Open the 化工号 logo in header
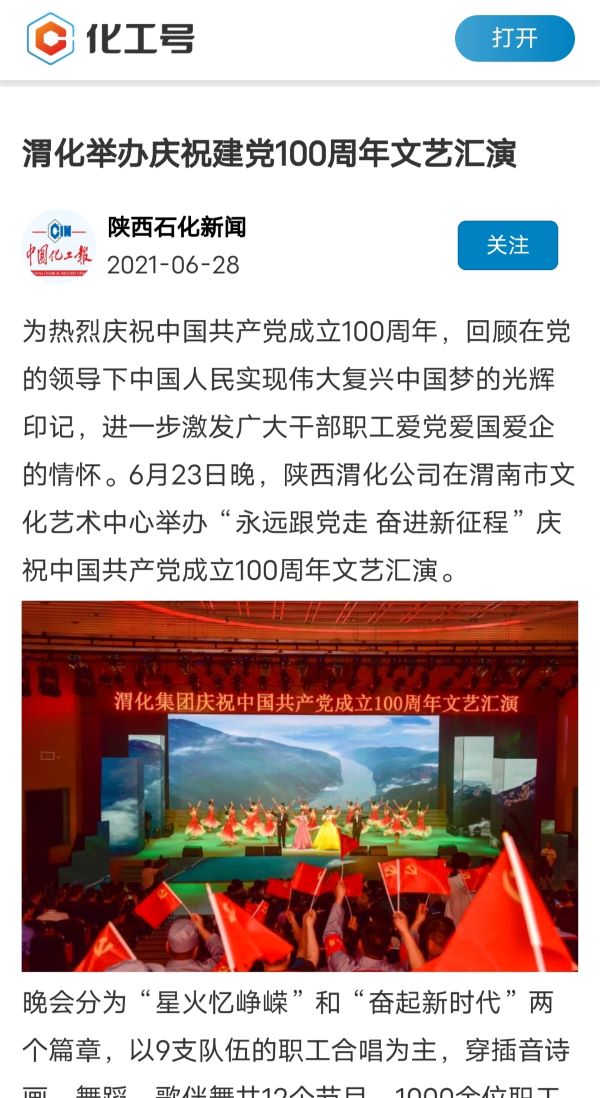Image resolution: width=600 pixels, height=1098 pixels. [110, 39]
